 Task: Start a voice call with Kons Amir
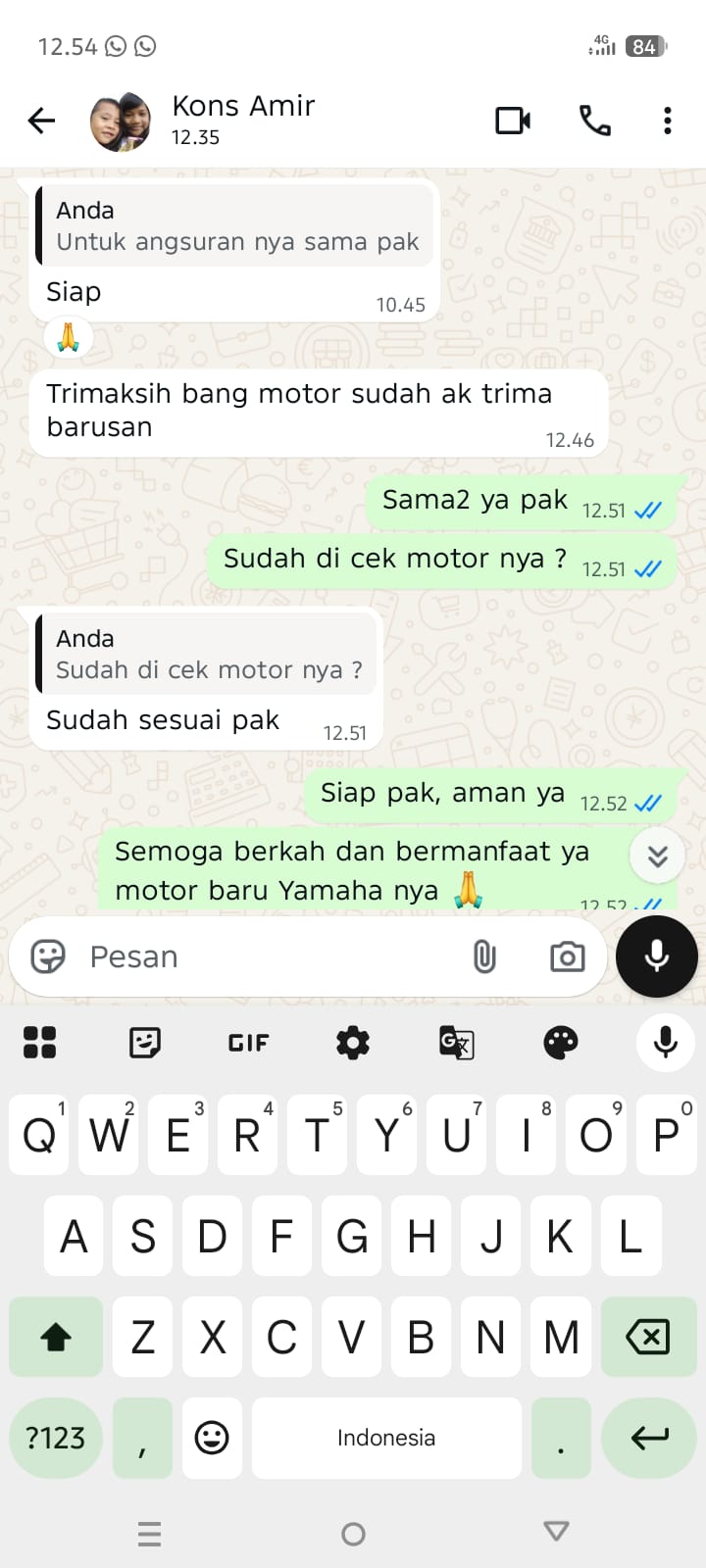coord(595,121)
